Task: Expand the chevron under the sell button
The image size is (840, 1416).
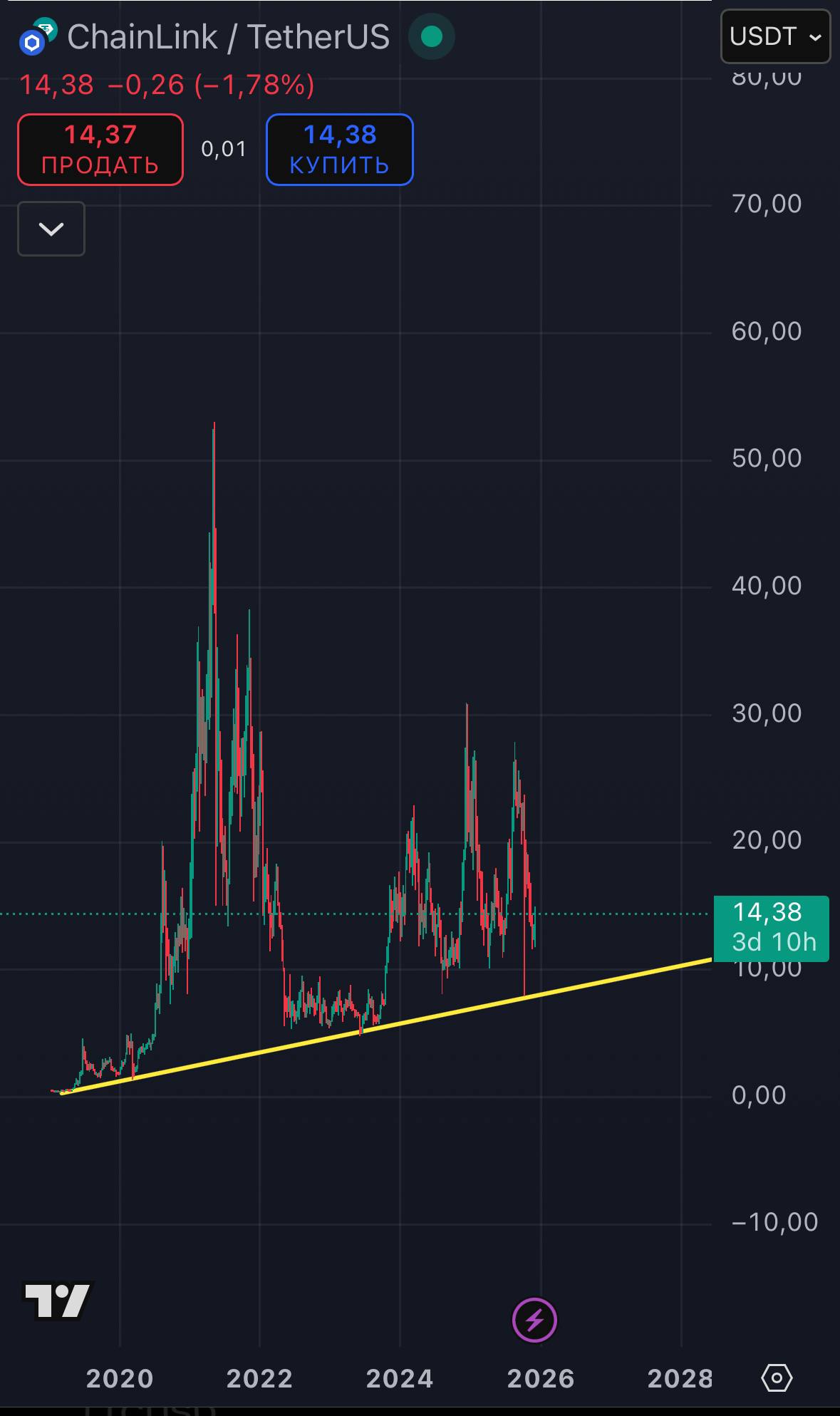Action: coord(51,229)
